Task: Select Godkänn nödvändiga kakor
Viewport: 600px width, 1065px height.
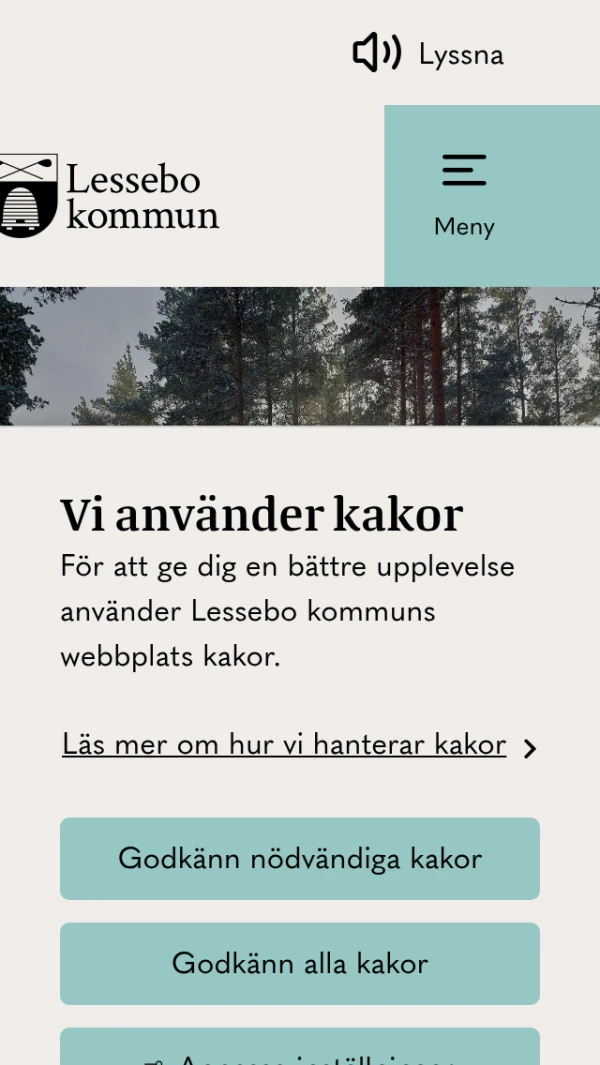Action: (x=300, y=858)
